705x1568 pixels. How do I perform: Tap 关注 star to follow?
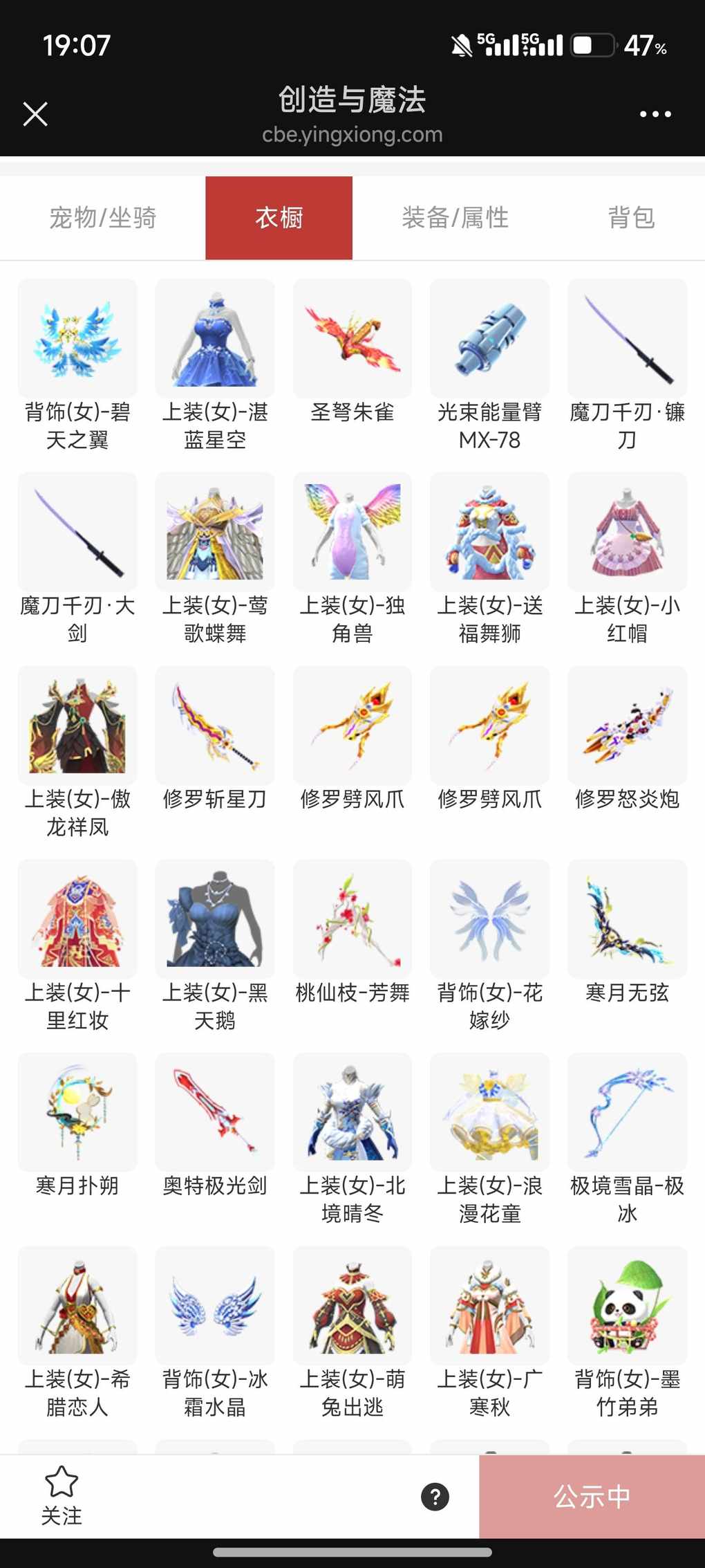point(62,1496)
